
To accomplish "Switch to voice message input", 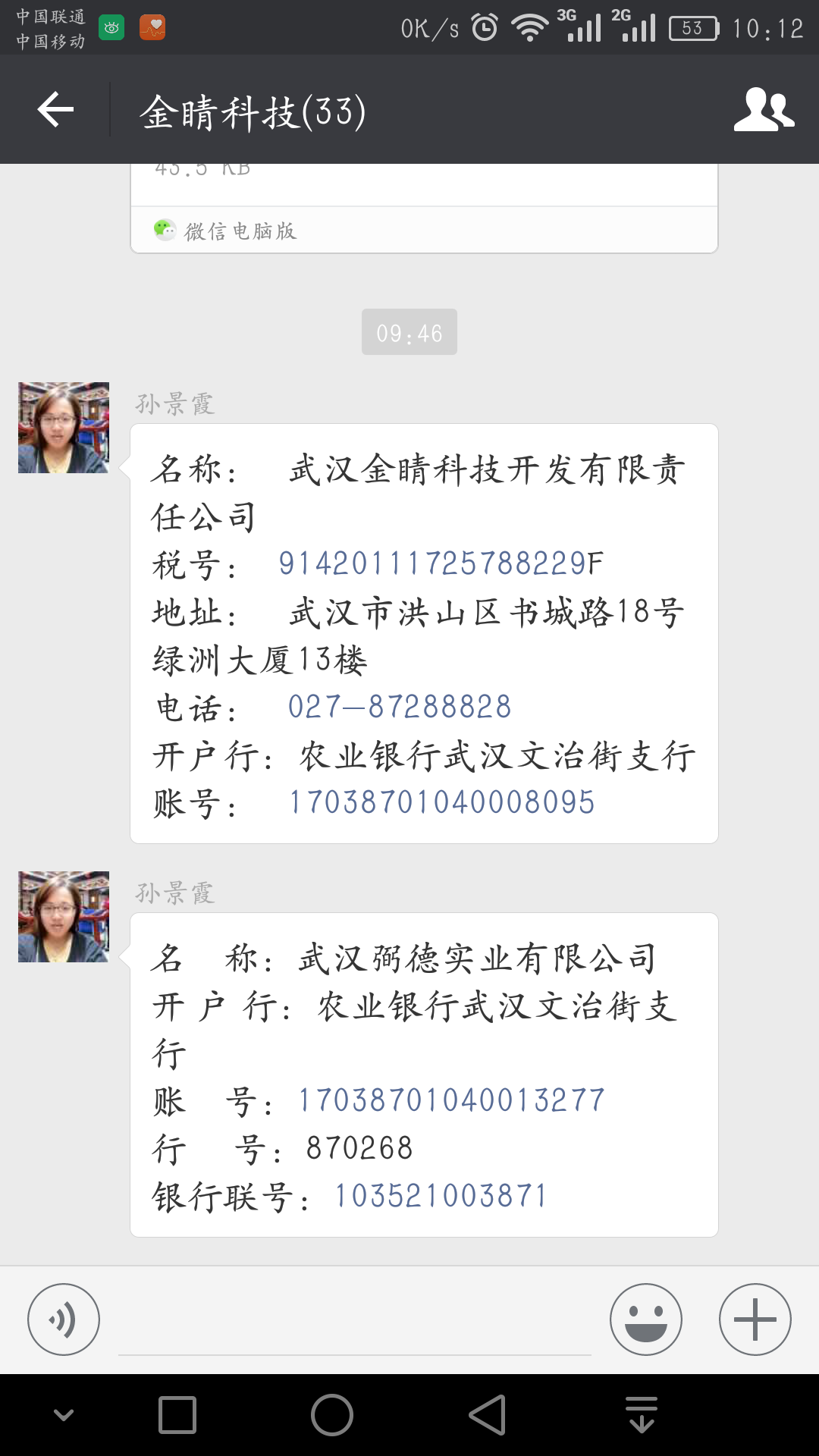I will click(x=64, y=1319).
